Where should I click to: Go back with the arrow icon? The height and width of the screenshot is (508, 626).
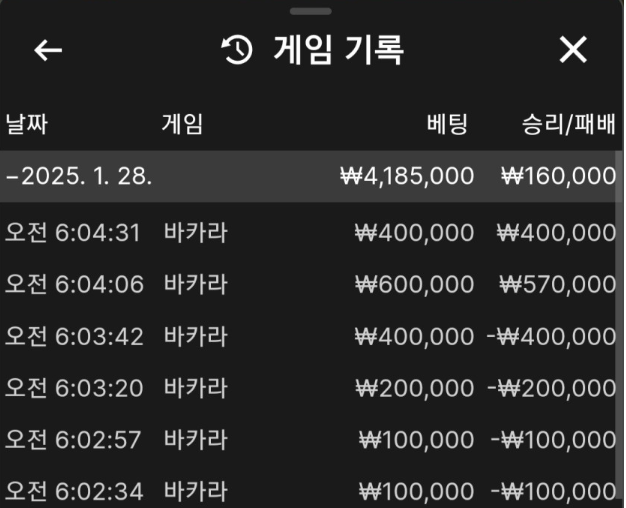[48, 51]
